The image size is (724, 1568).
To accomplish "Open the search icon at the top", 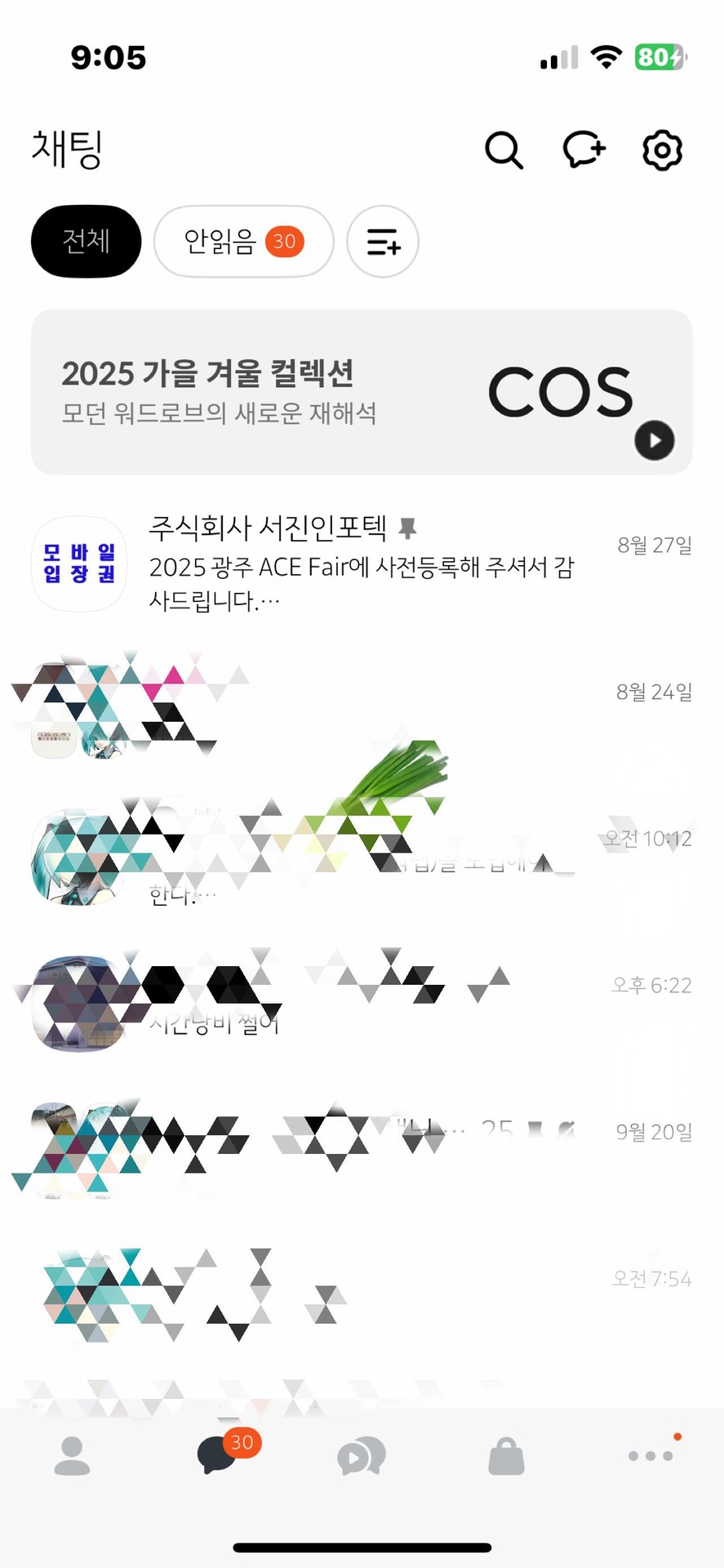I will 504,150.
